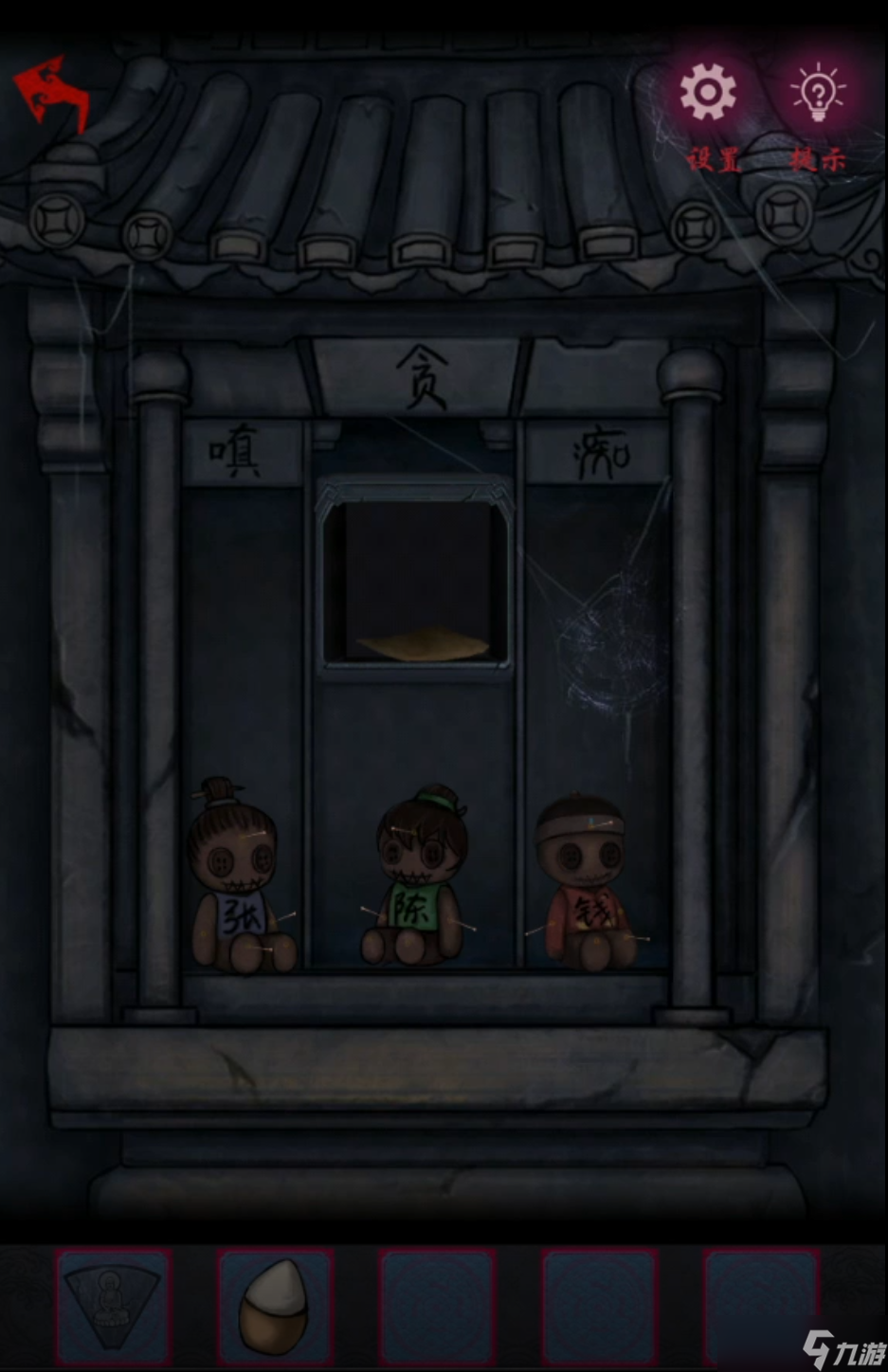Open the 提示 hint lightbulb
This screenshot has height=1372, width=888.
[x=818, y=93]
